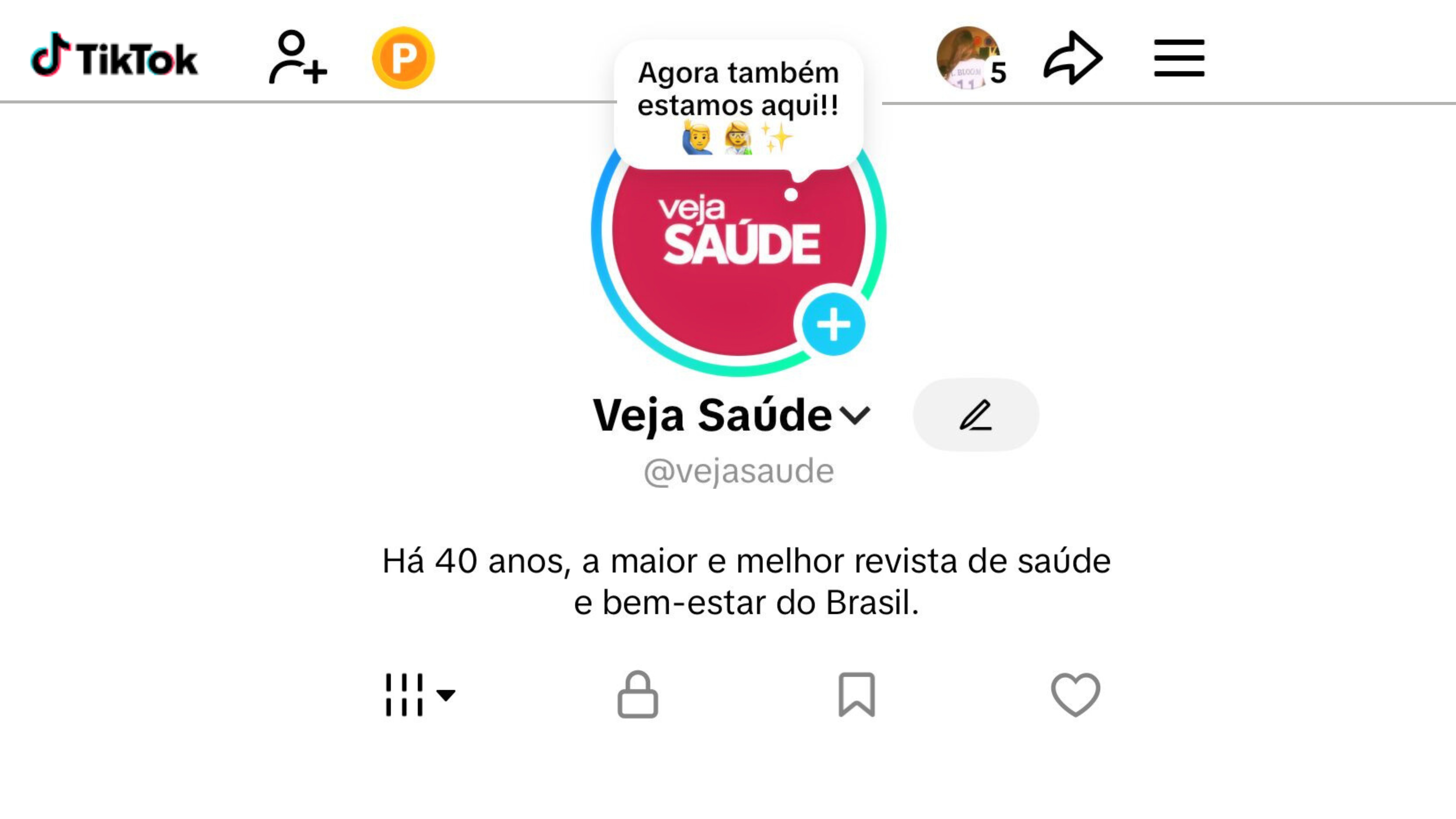Tap the blue plus on profile photo
This screenshot has height=819, width=1456.
tap(833, 324)
